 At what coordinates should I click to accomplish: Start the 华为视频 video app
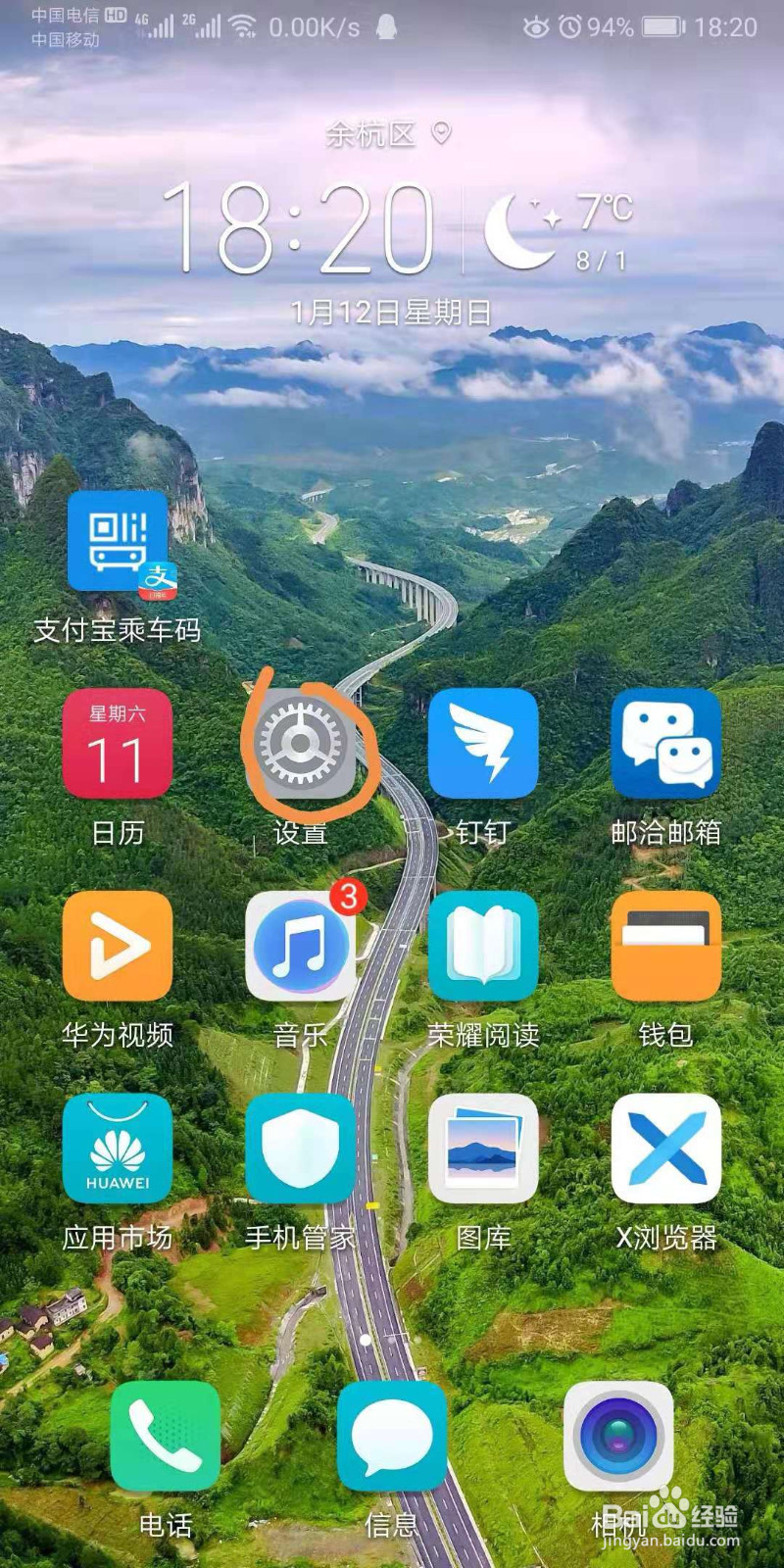coord(116,946)
